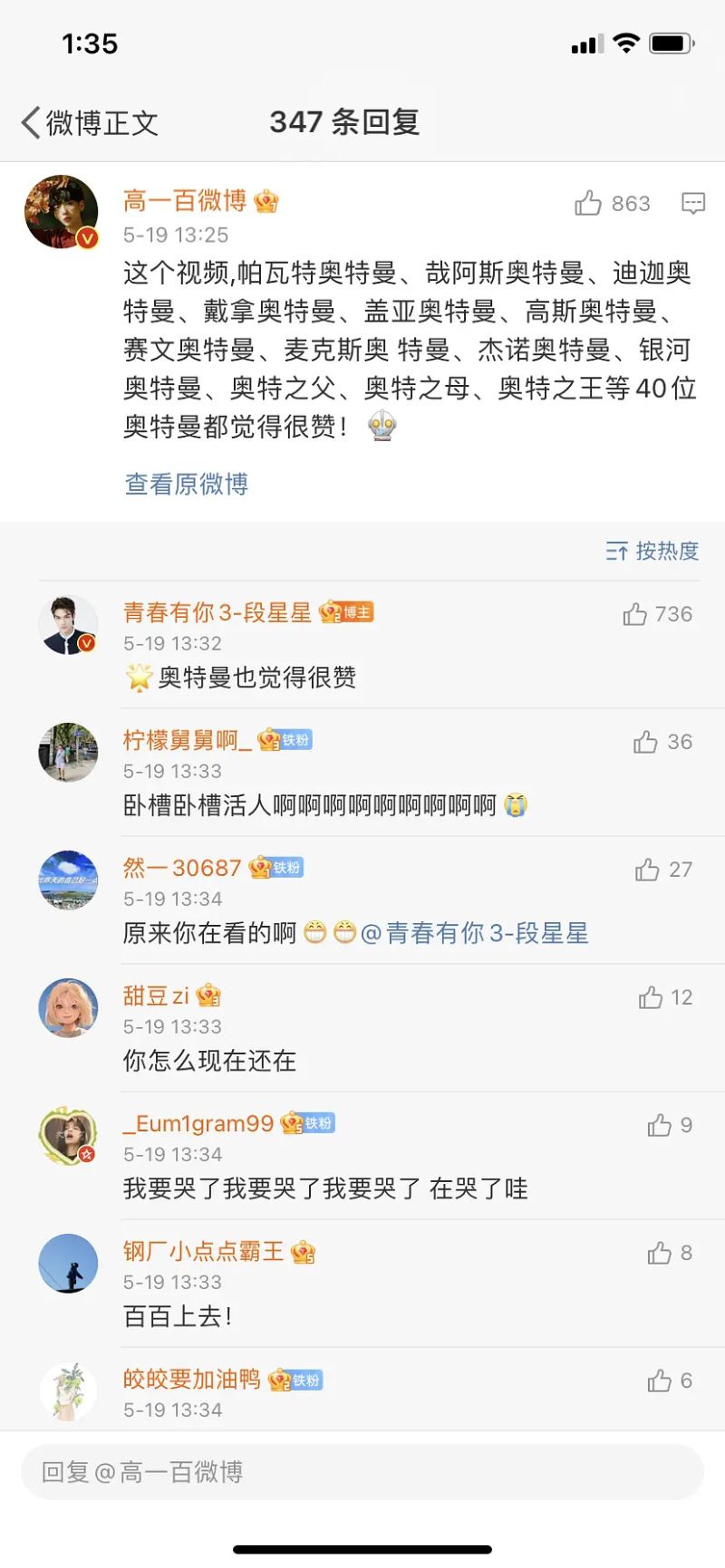The image size is (725, 1568).
Task: Tap the 回复@高一百微博 input field
Action: point(362,1472)
